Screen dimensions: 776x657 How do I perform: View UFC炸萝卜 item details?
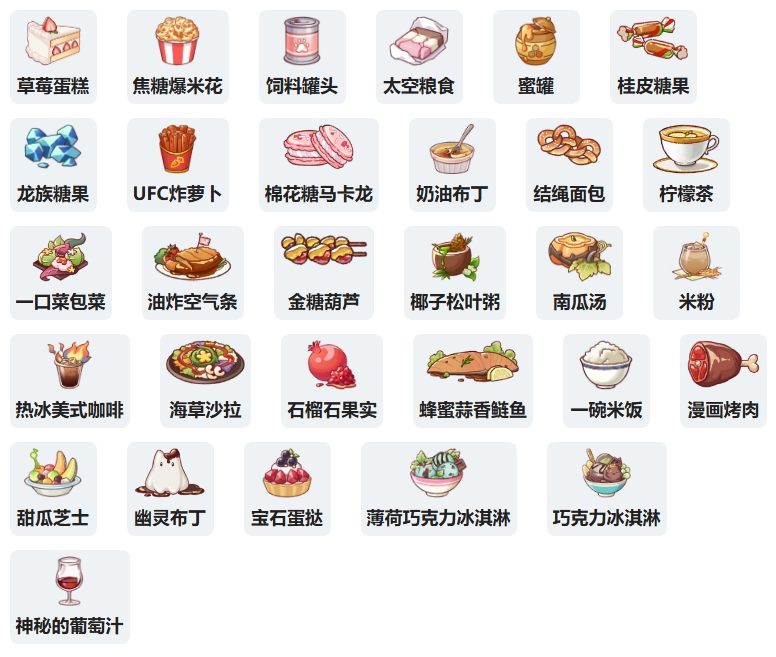(x=177, y=165)
